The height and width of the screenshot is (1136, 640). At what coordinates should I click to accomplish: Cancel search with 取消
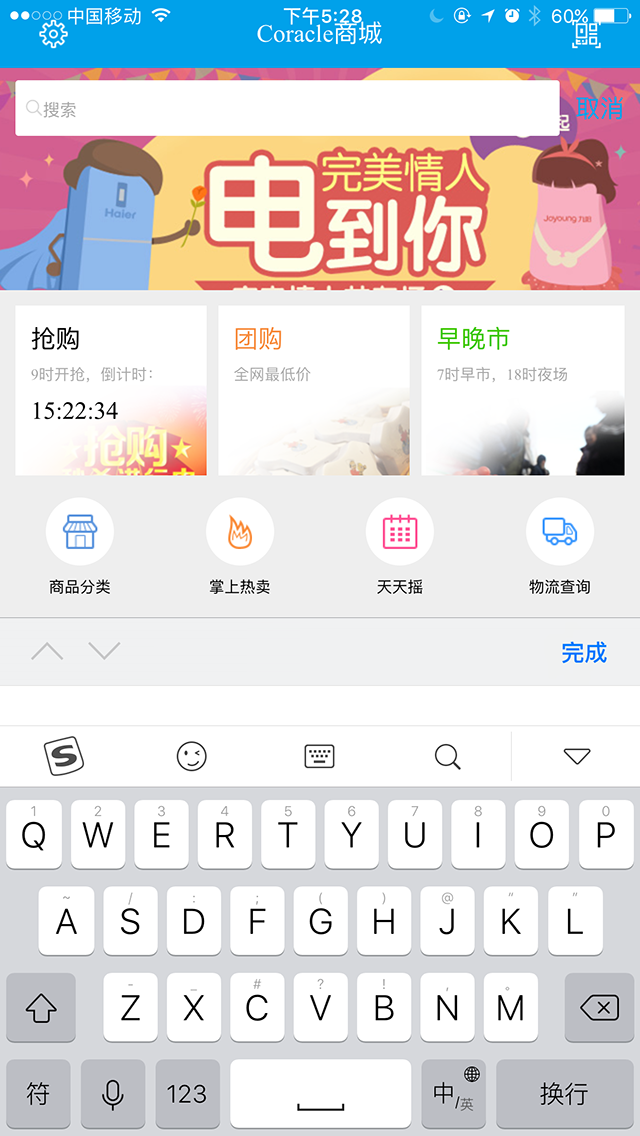click(x=599, y=108)
